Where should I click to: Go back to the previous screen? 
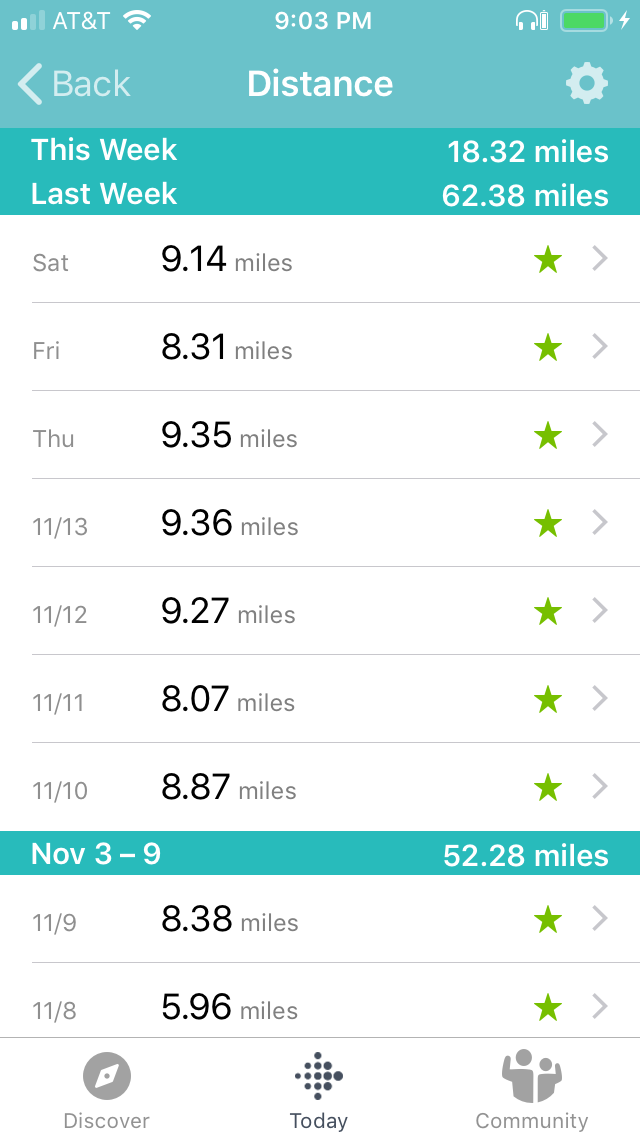click(x=74, y=84)
